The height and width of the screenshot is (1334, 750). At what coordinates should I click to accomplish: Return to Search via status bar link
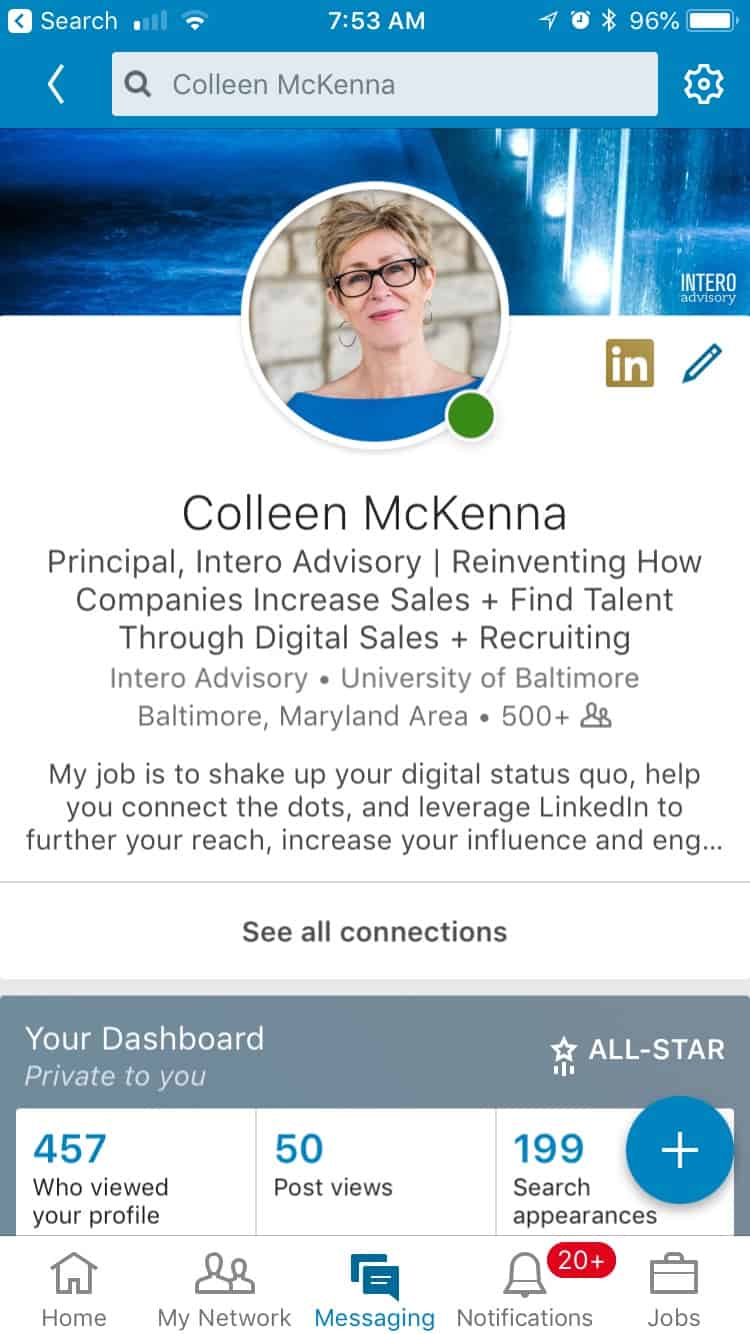pyautogui.click(x=63, y=20)
